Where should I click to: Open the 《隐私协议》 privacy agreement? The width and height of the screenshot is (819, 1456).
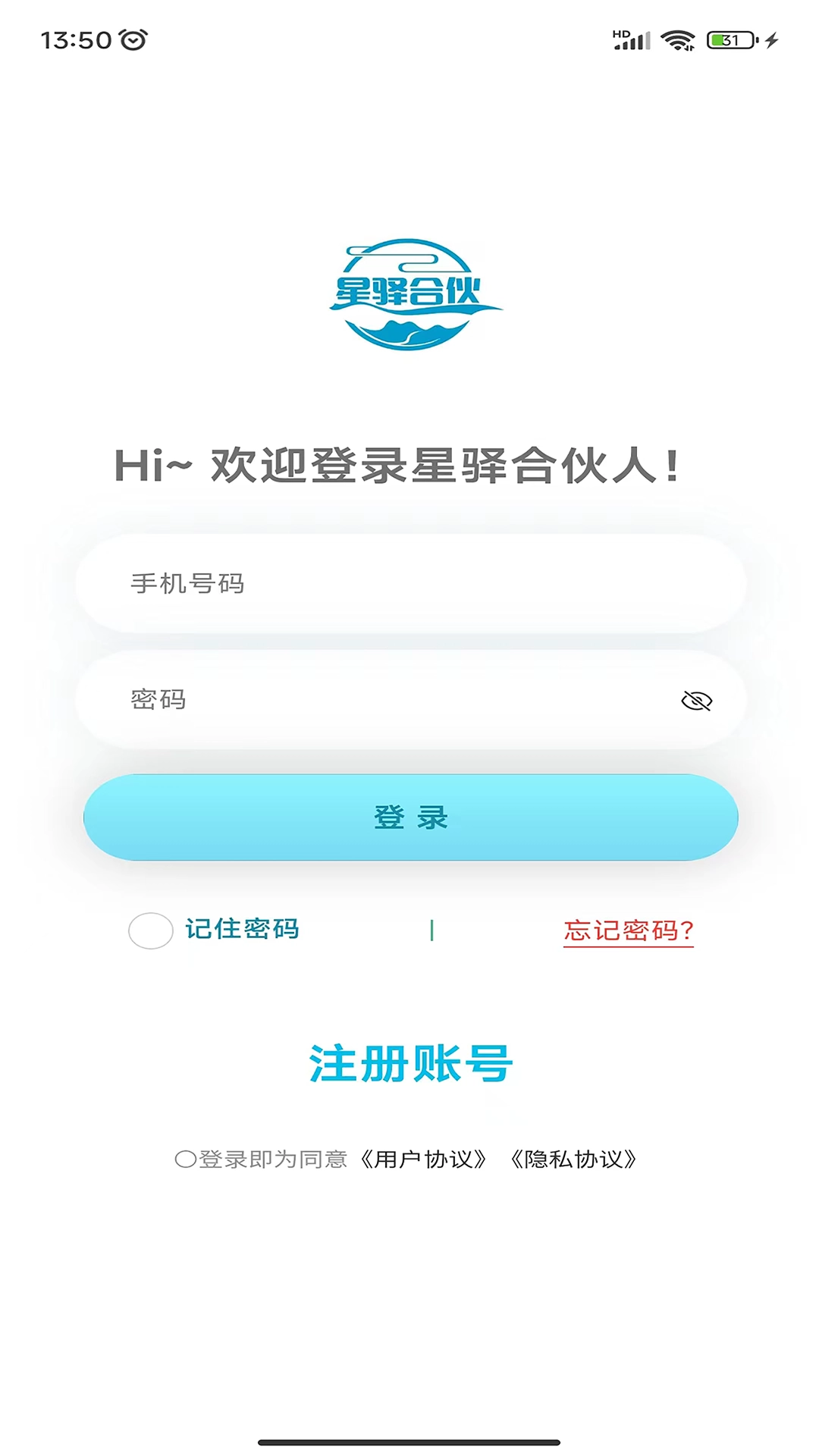(573, 1159)
